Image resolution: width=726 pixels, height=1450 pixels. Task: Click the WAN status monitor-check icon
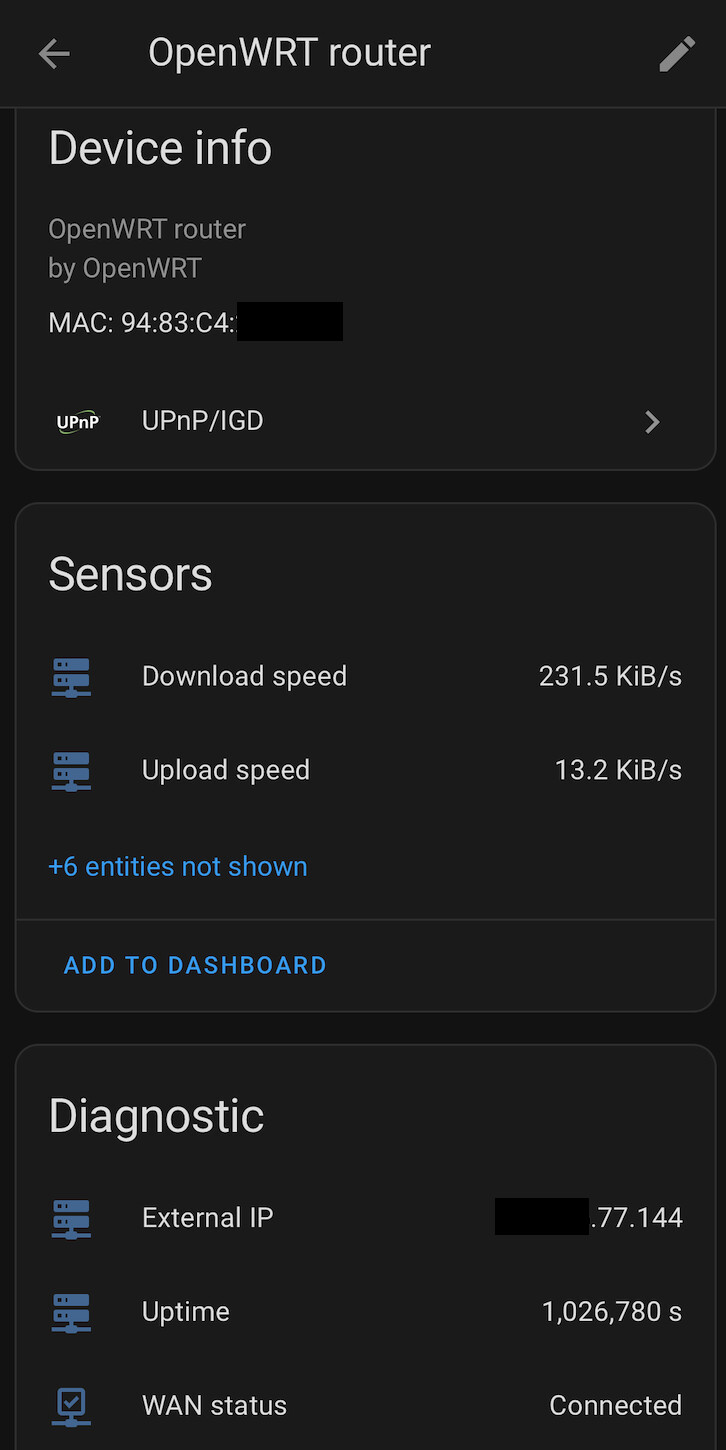[x=70, y=1407]
